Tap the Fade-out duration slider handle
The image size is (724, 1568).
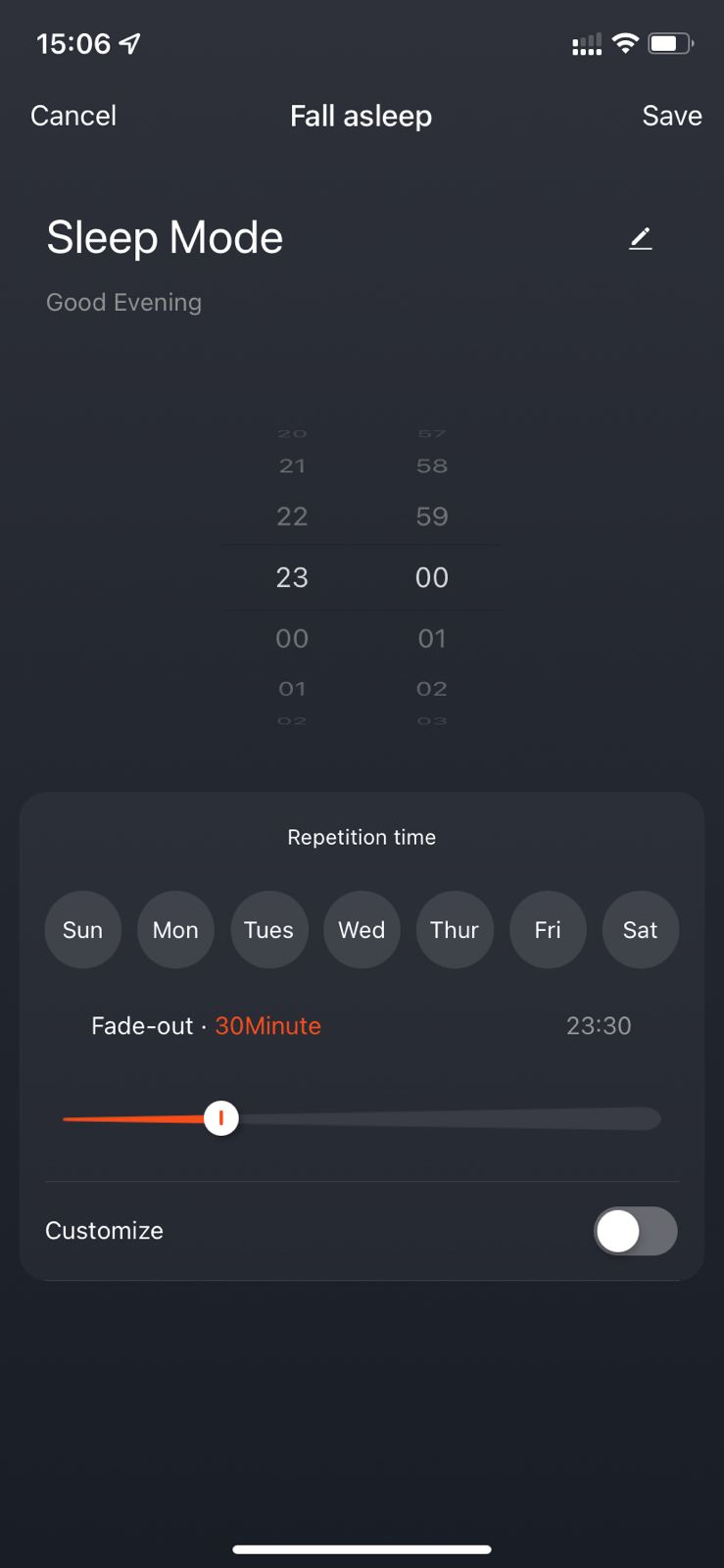click(221, 1118)
